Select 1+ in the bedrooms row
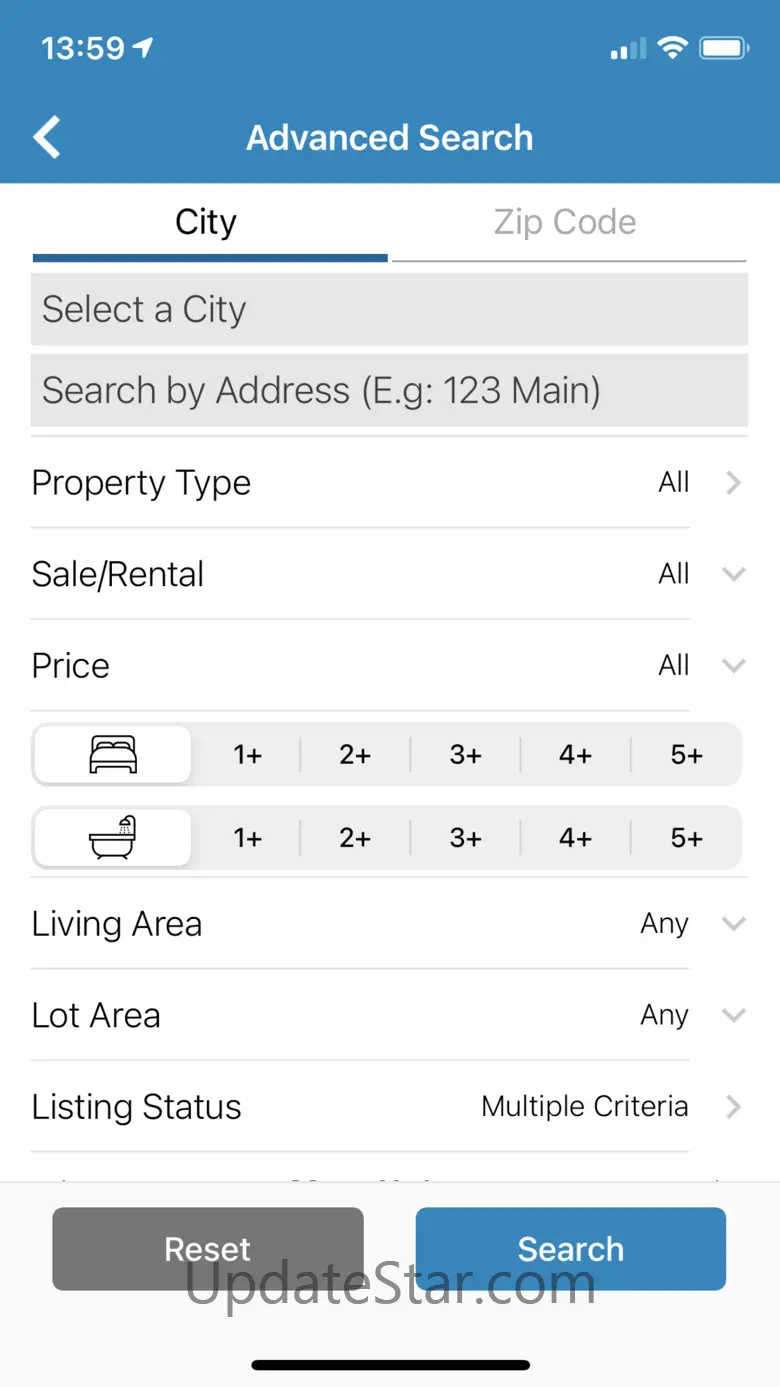Viewport: 780px width, 1387px height. [x=247, y=755]
